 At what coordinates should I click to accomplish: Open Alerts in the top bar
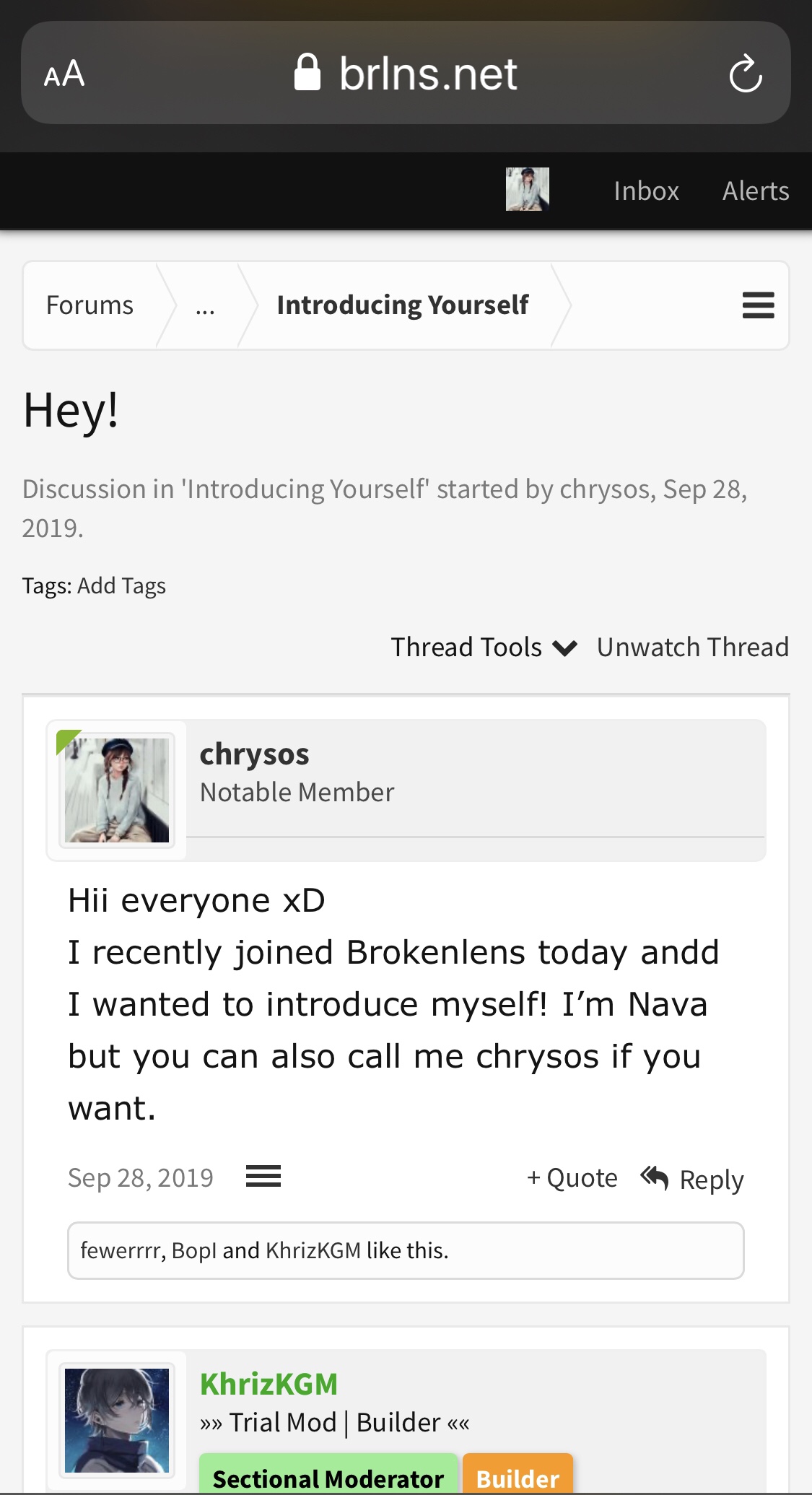click(756, 191)
